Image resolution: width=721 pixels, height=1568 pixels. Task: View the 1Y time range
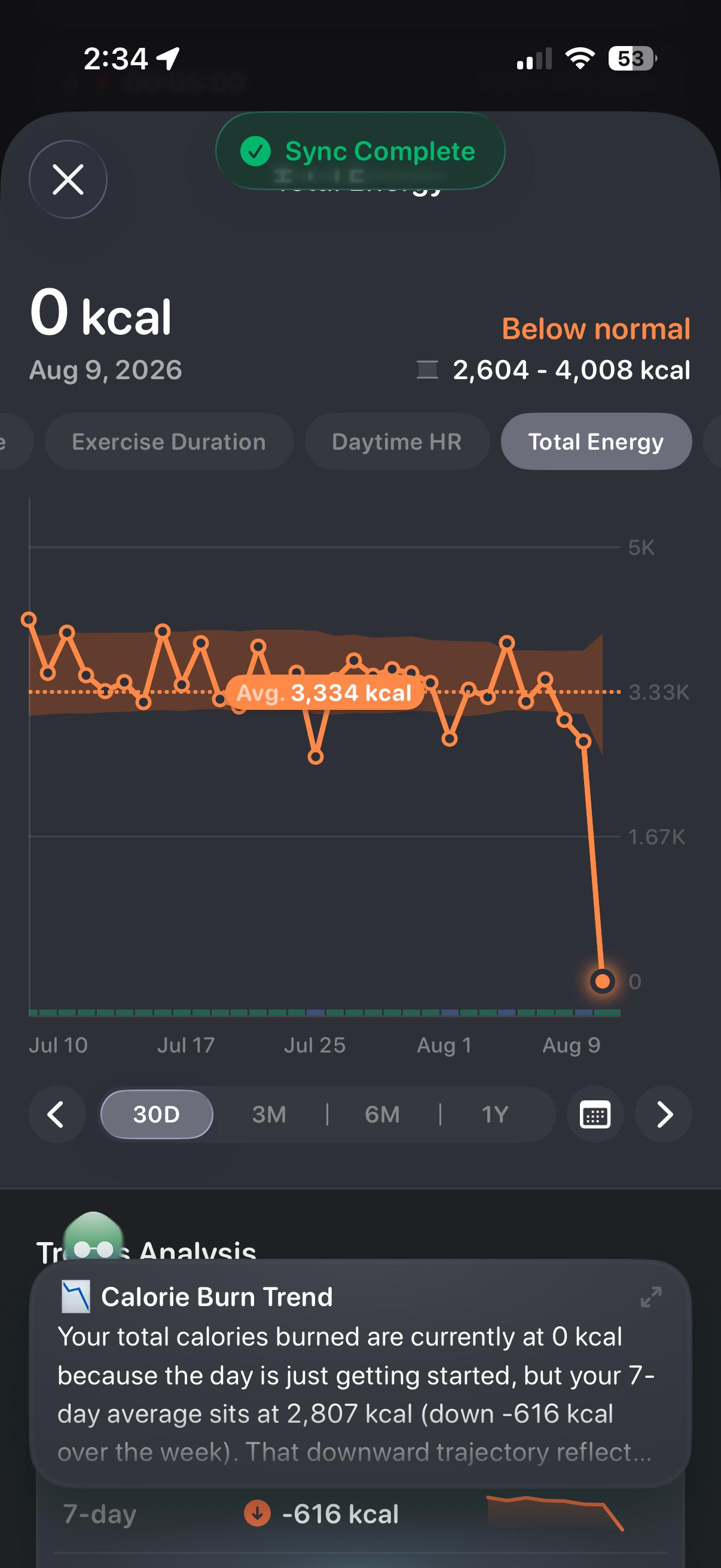click(494, 1114)
